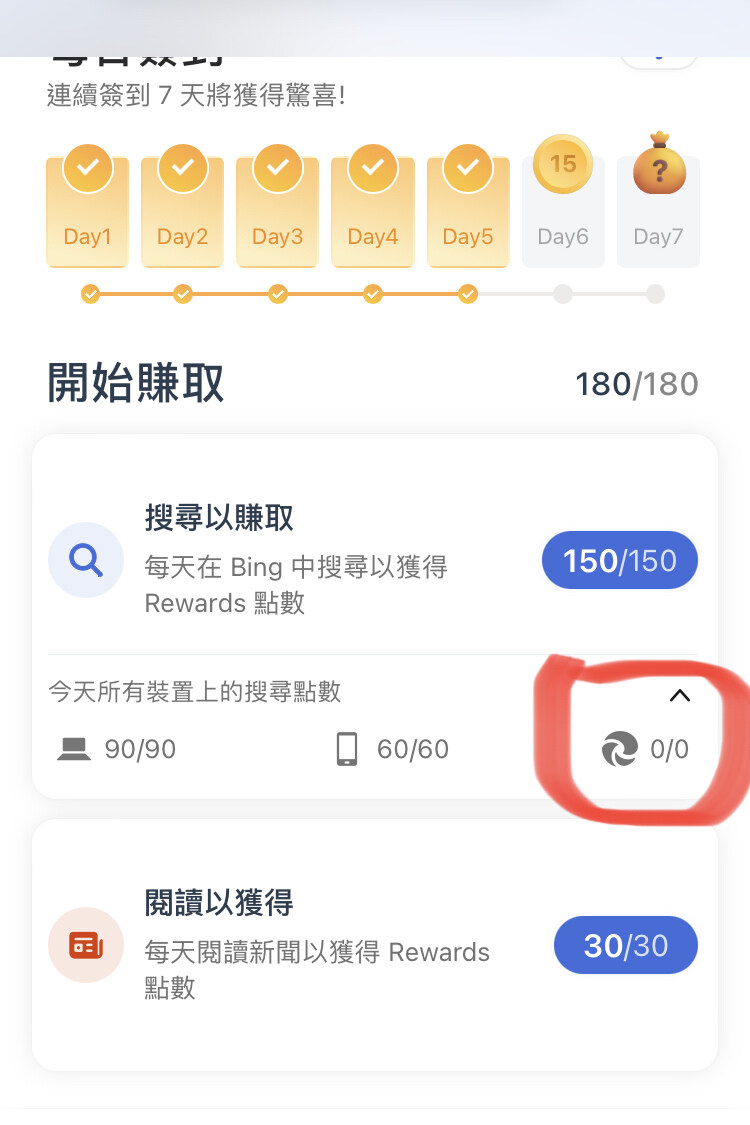Click the blue 150/150 points badge
Image resolution: width=750 pixels, height=1125 pixels.
619,560
